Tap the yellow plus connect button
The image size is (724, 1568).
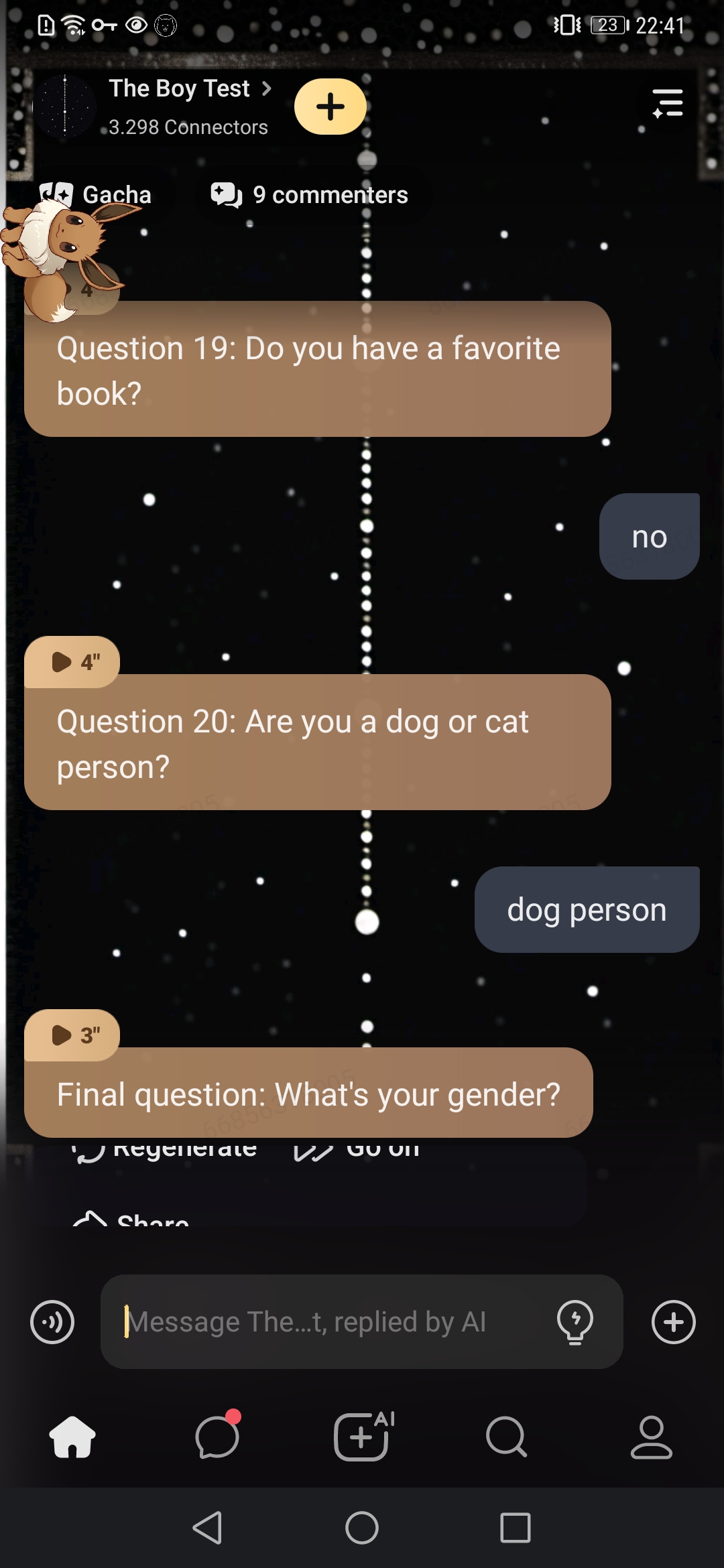[330, 107]
